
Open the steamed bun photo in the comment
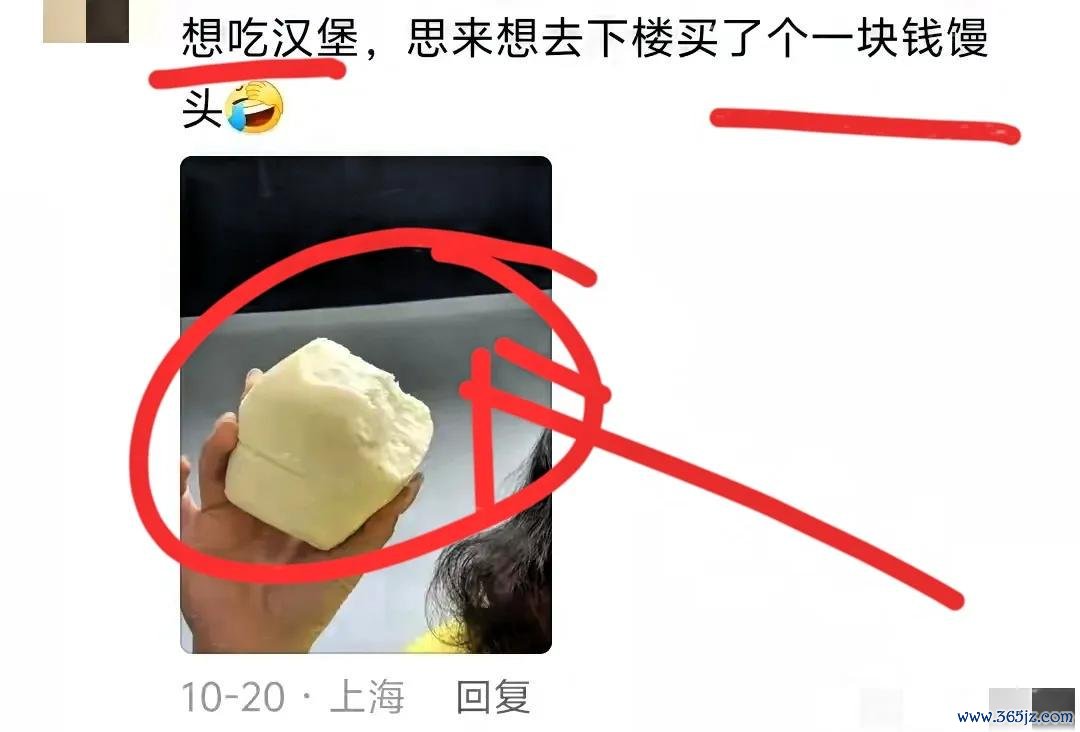click(x=365, y=405)
